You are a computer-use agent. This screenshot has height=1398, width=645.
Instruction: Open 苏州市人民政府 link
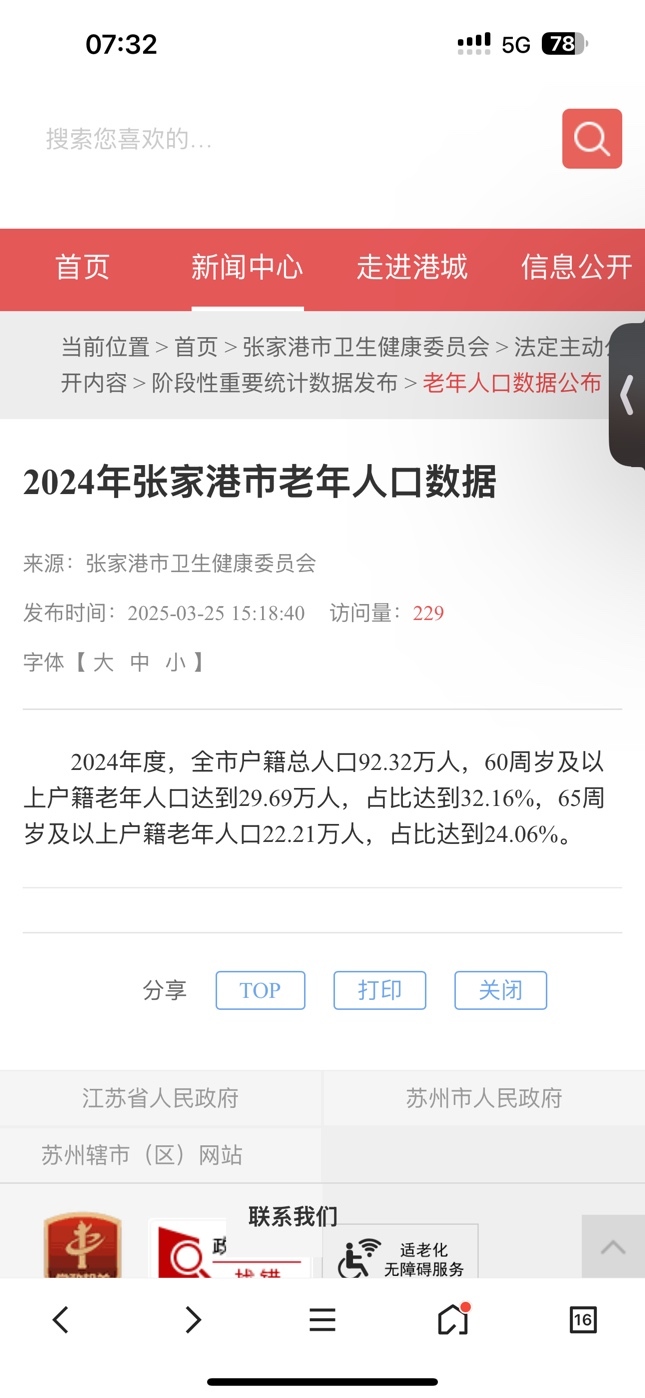[484, 1098]
